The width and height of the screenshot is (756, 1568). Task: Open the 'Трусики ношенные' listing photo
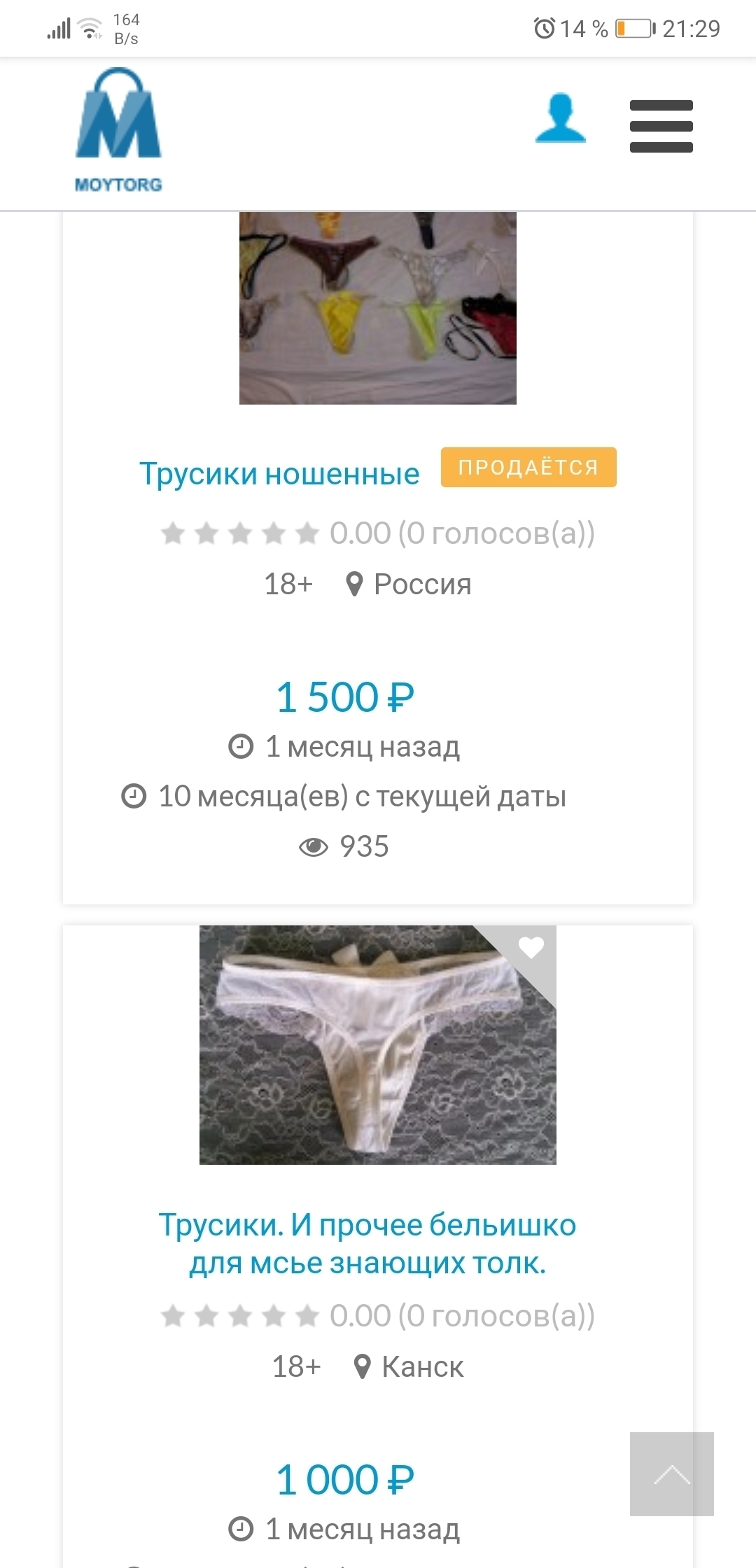[377, 308]
